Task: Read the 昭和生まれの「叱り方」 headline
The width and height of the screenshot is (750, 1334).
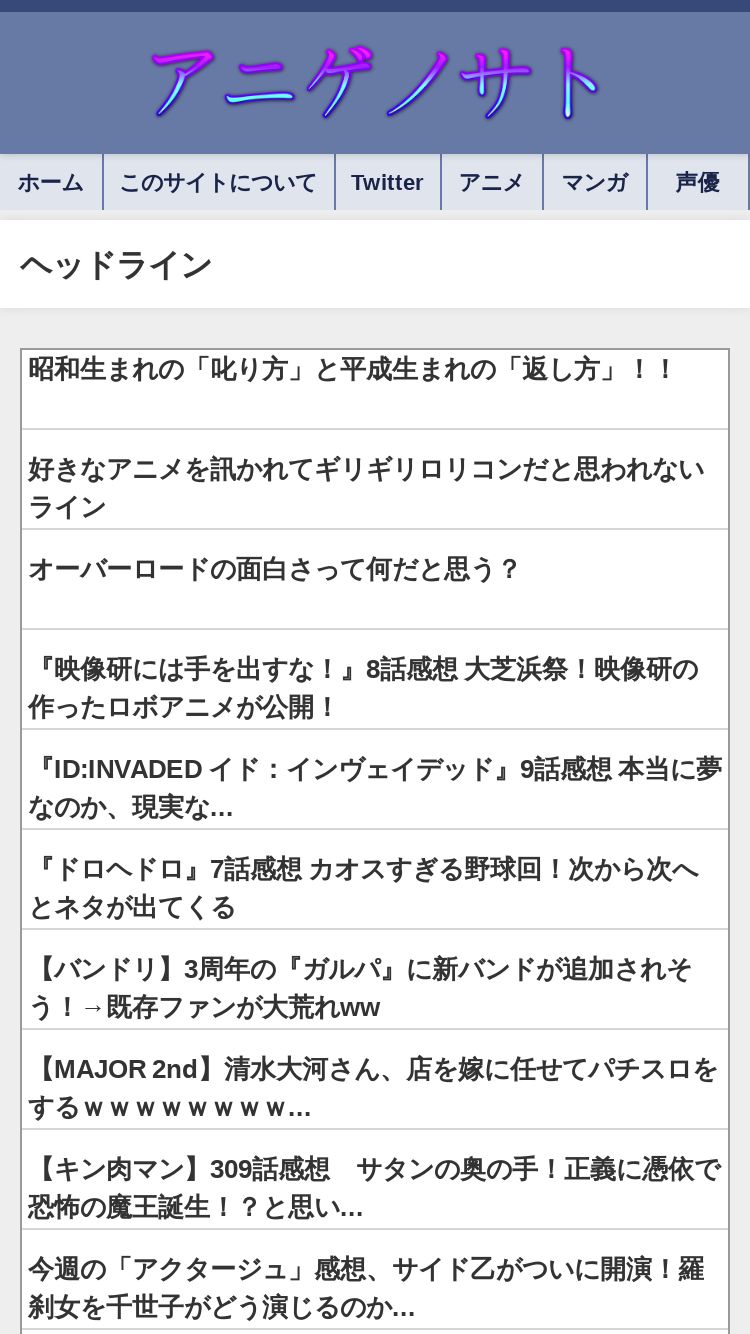Action: (x=375, y=389)
